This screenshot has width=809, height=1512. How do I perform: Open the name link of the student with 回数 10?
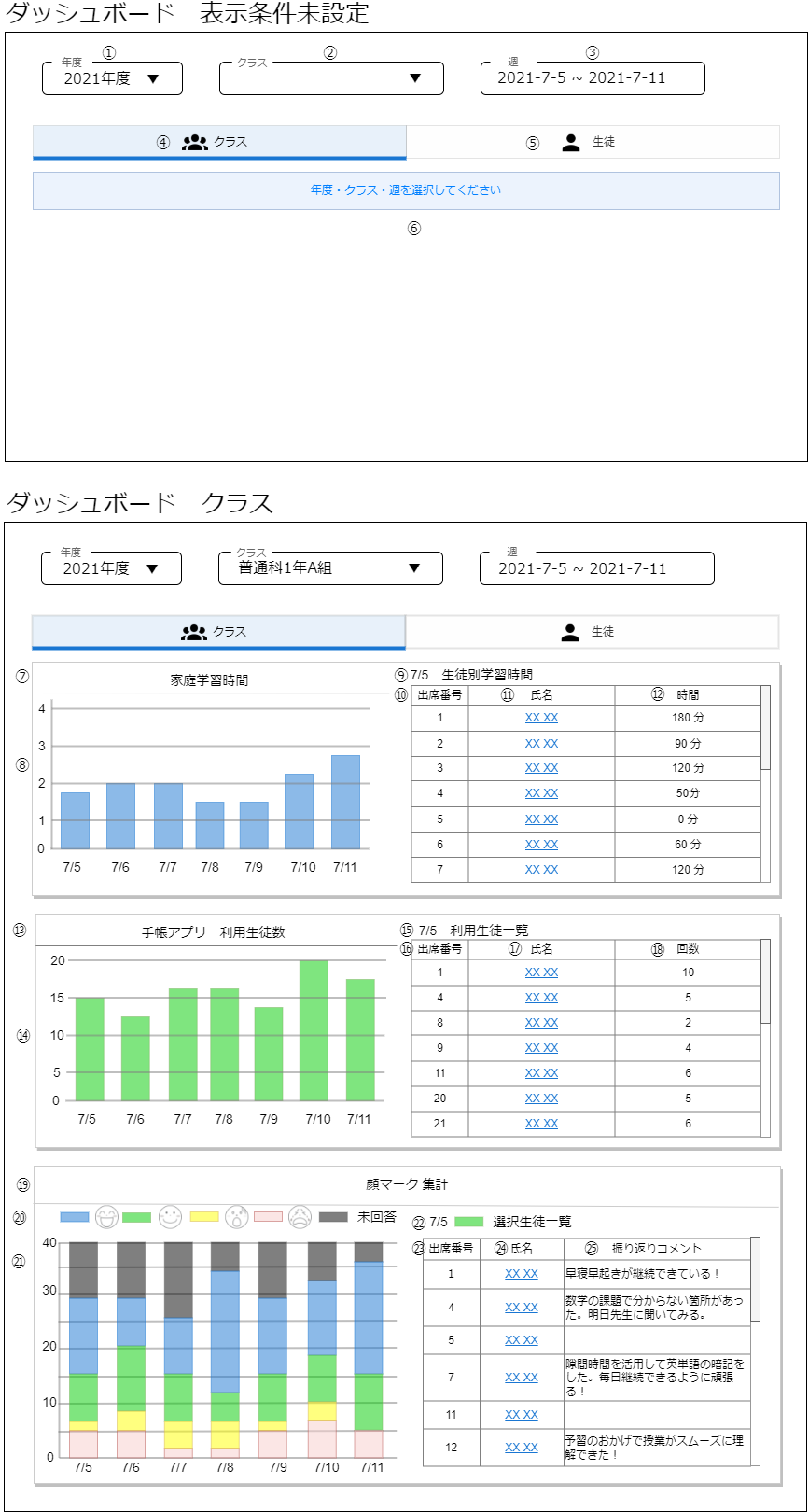point(541,973)
